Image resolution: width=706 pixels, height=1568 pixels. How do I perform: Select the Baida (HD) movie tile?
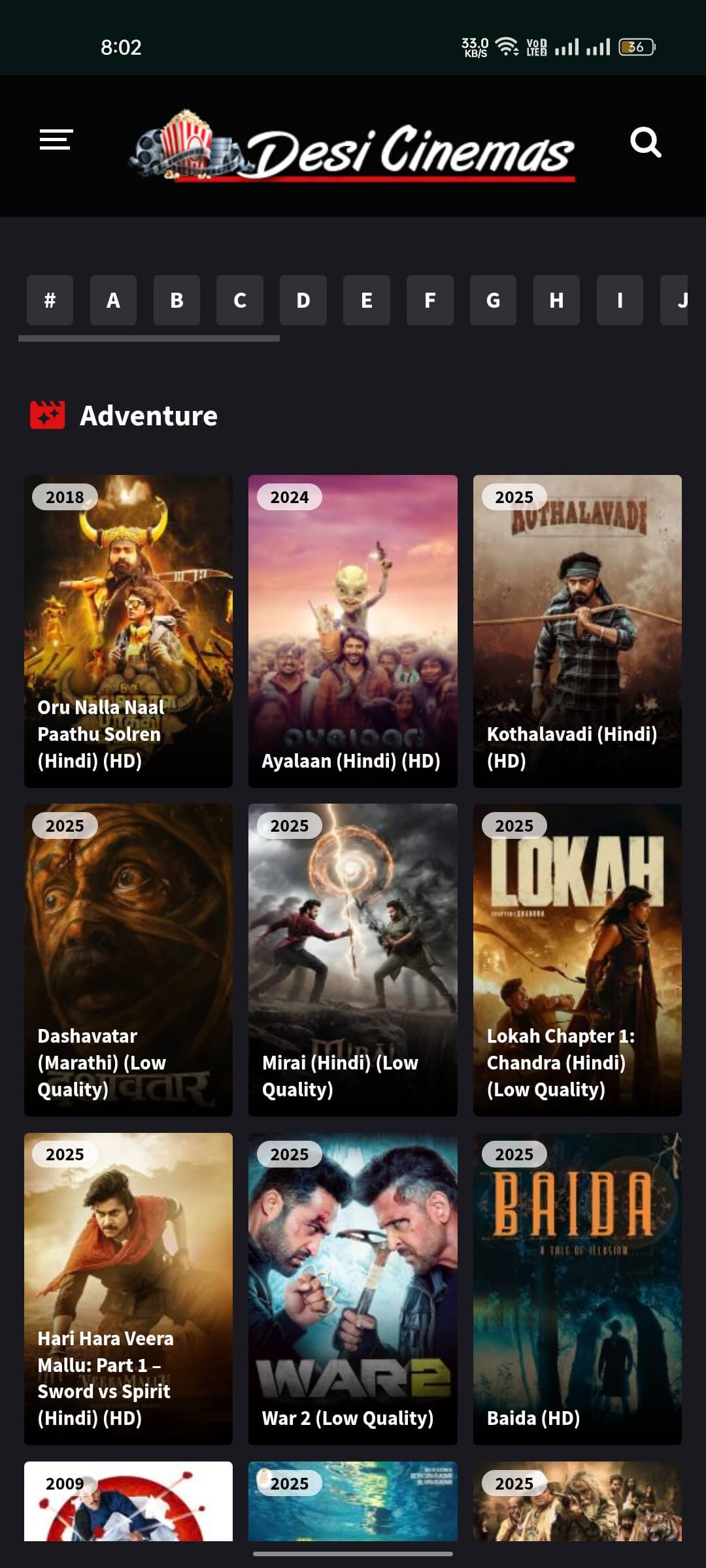[577, 1288]
